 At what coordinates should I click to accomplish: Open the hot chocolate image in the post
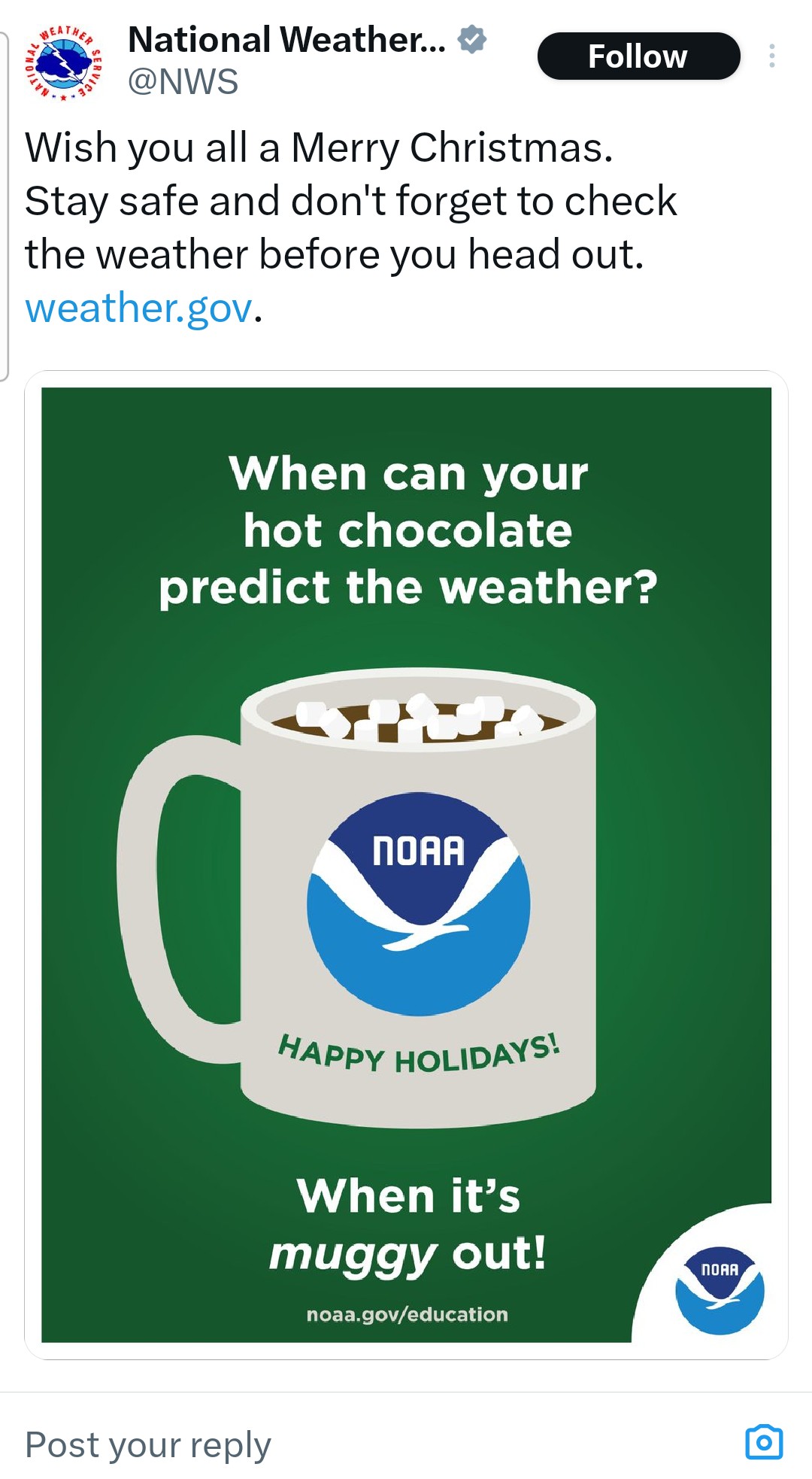click(406, 865)
